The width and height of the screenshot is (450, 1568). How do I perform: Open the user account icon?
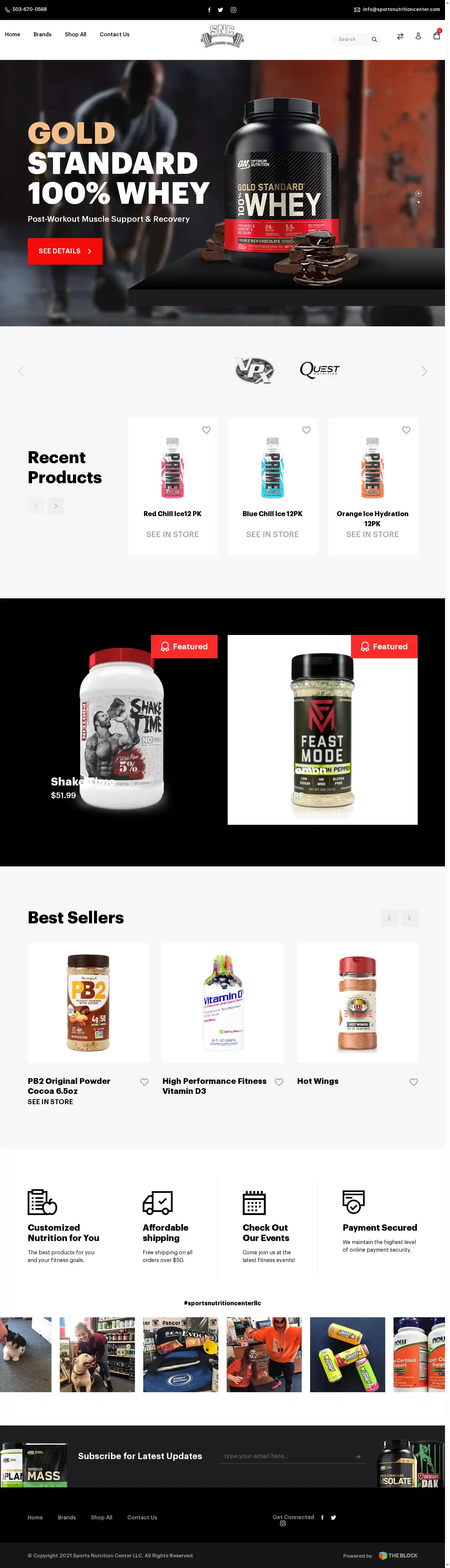point(418,37)
